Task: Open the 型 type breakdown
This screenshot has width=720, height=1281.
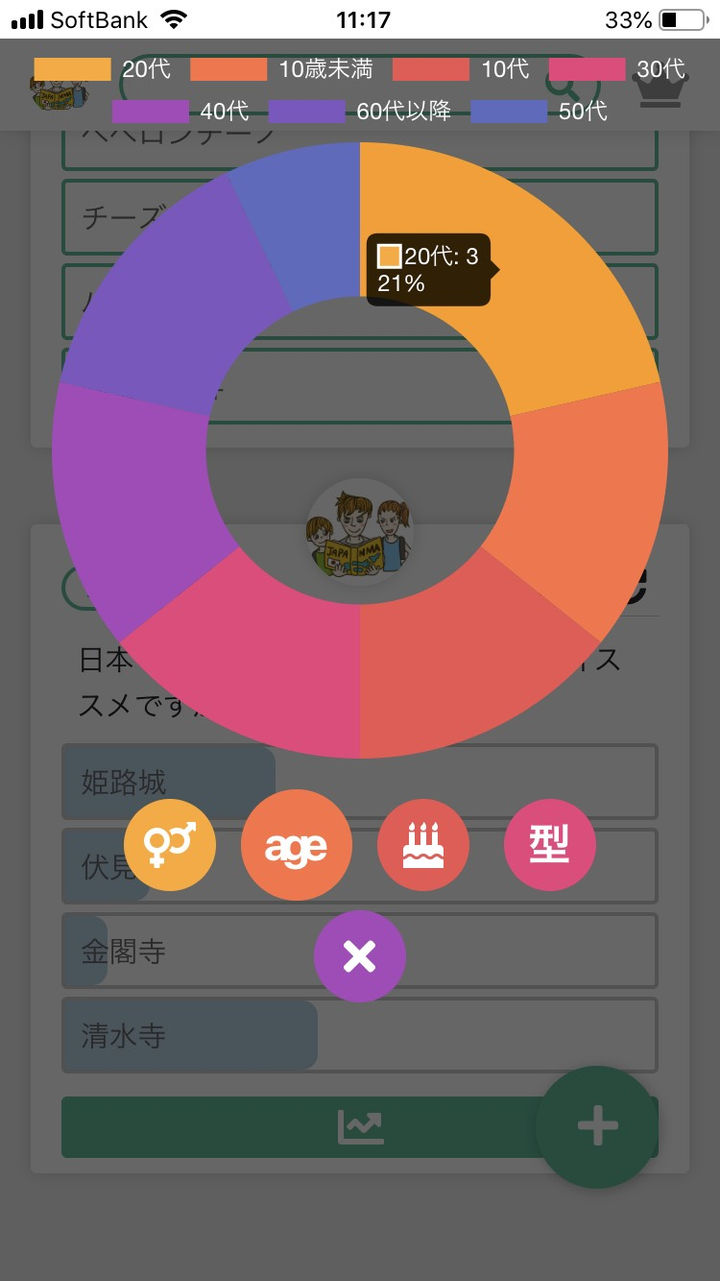Action: coord(549,845)
